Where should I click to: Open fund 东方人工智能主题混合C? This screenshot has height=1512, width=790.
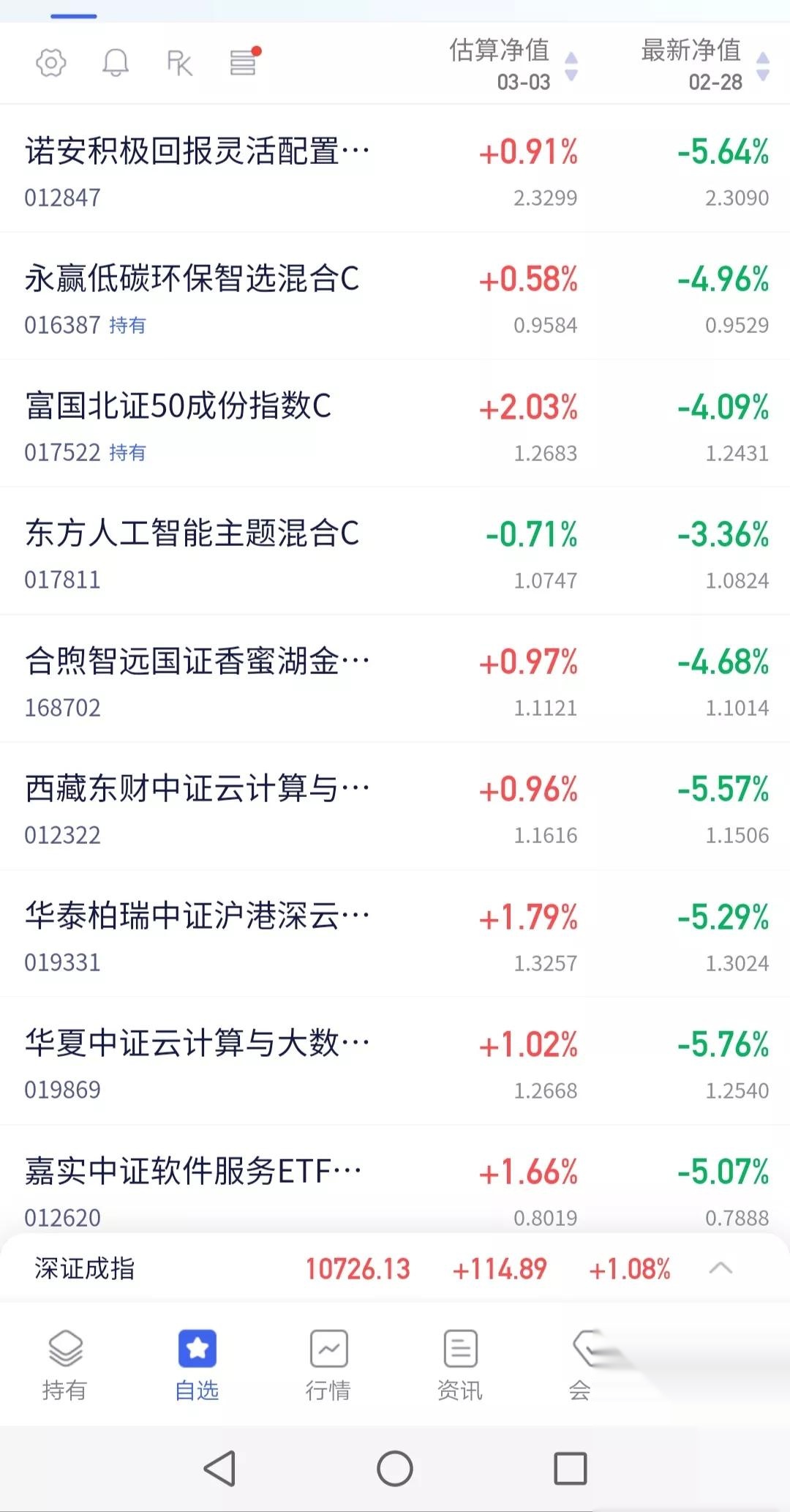pos(193,550)
